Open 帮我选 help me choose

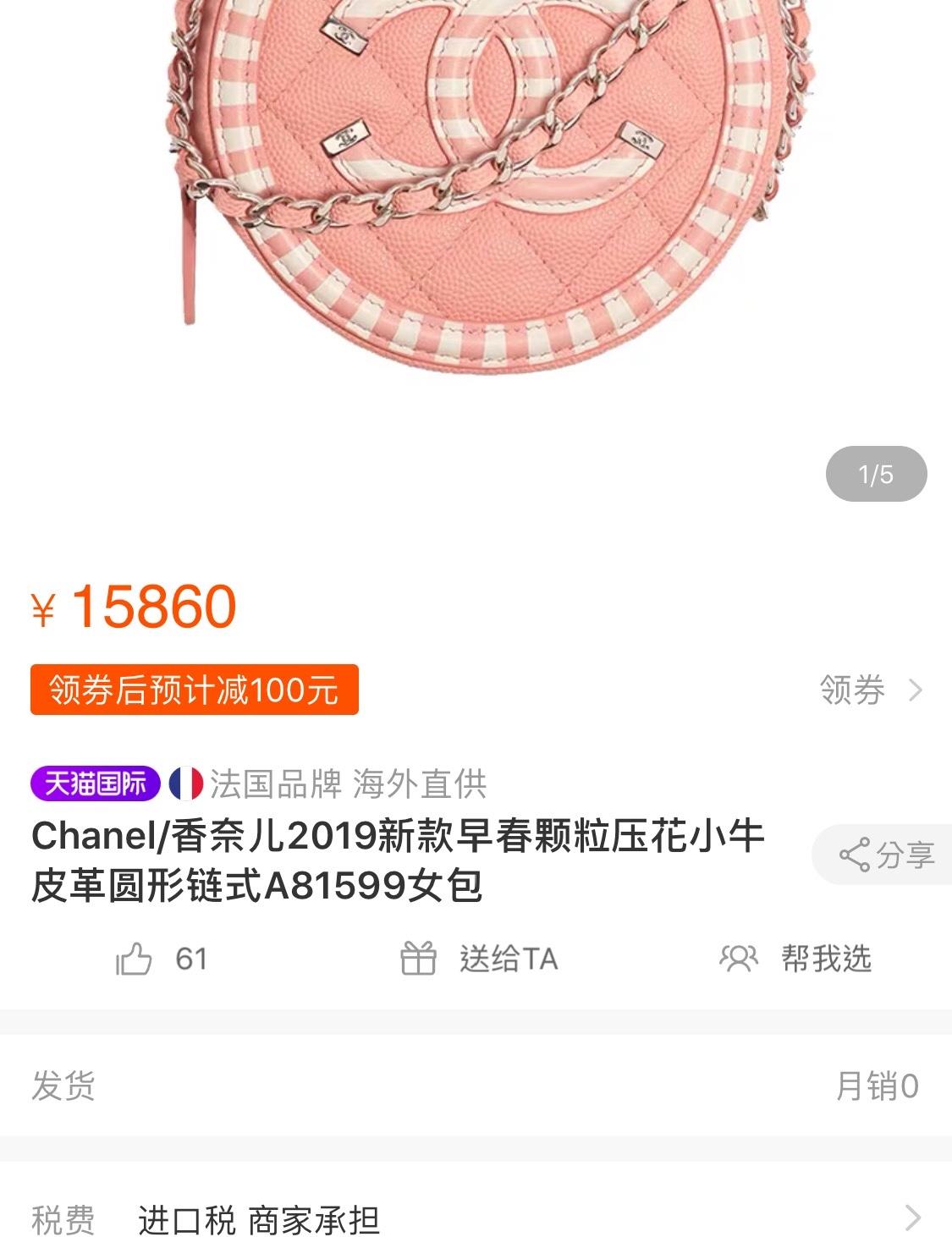[795, 959]
